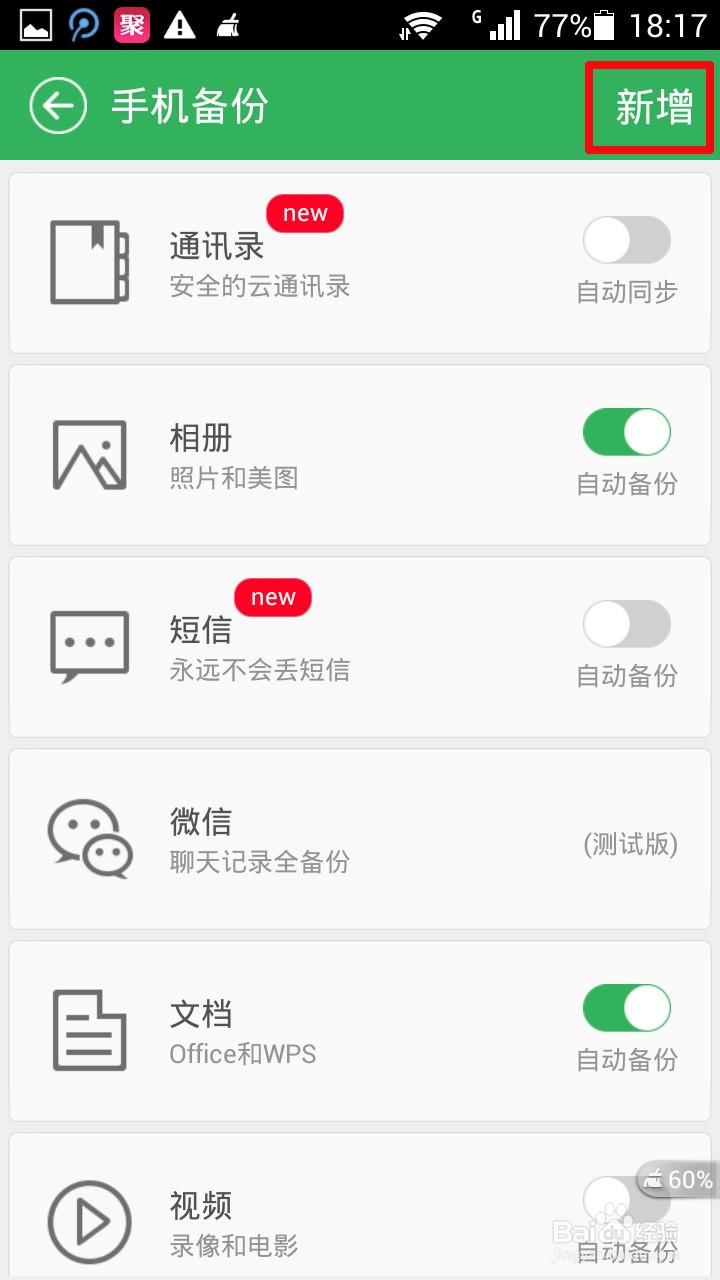
Task: Go back using the arrow icon
Action: [58, 106]
